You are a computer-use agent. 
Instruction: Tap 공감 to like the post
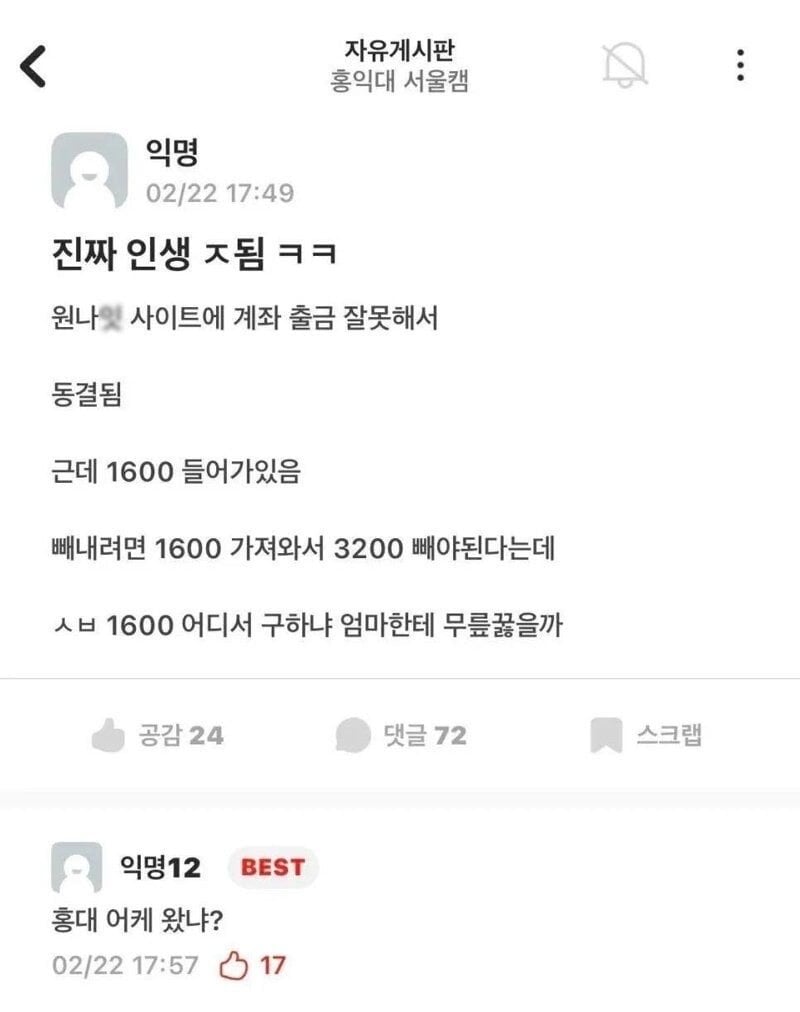[158, 737]
